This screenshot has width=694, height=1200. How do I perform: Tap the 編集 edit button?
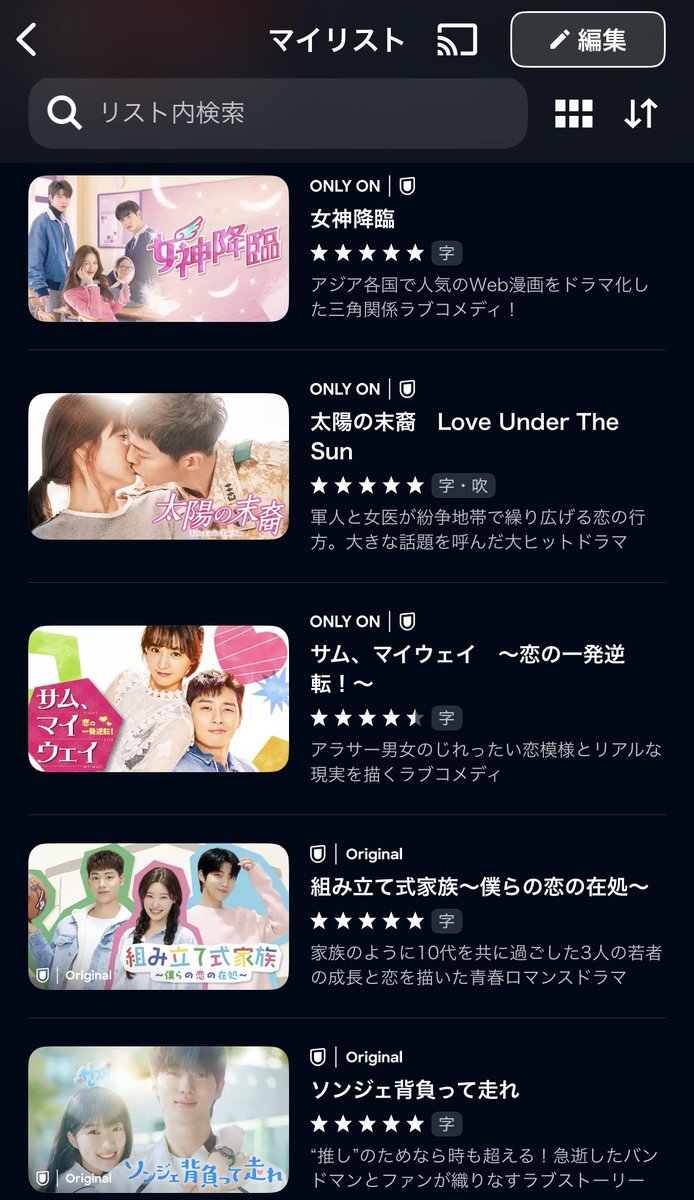pyautogui.click(x=587, y=40)
